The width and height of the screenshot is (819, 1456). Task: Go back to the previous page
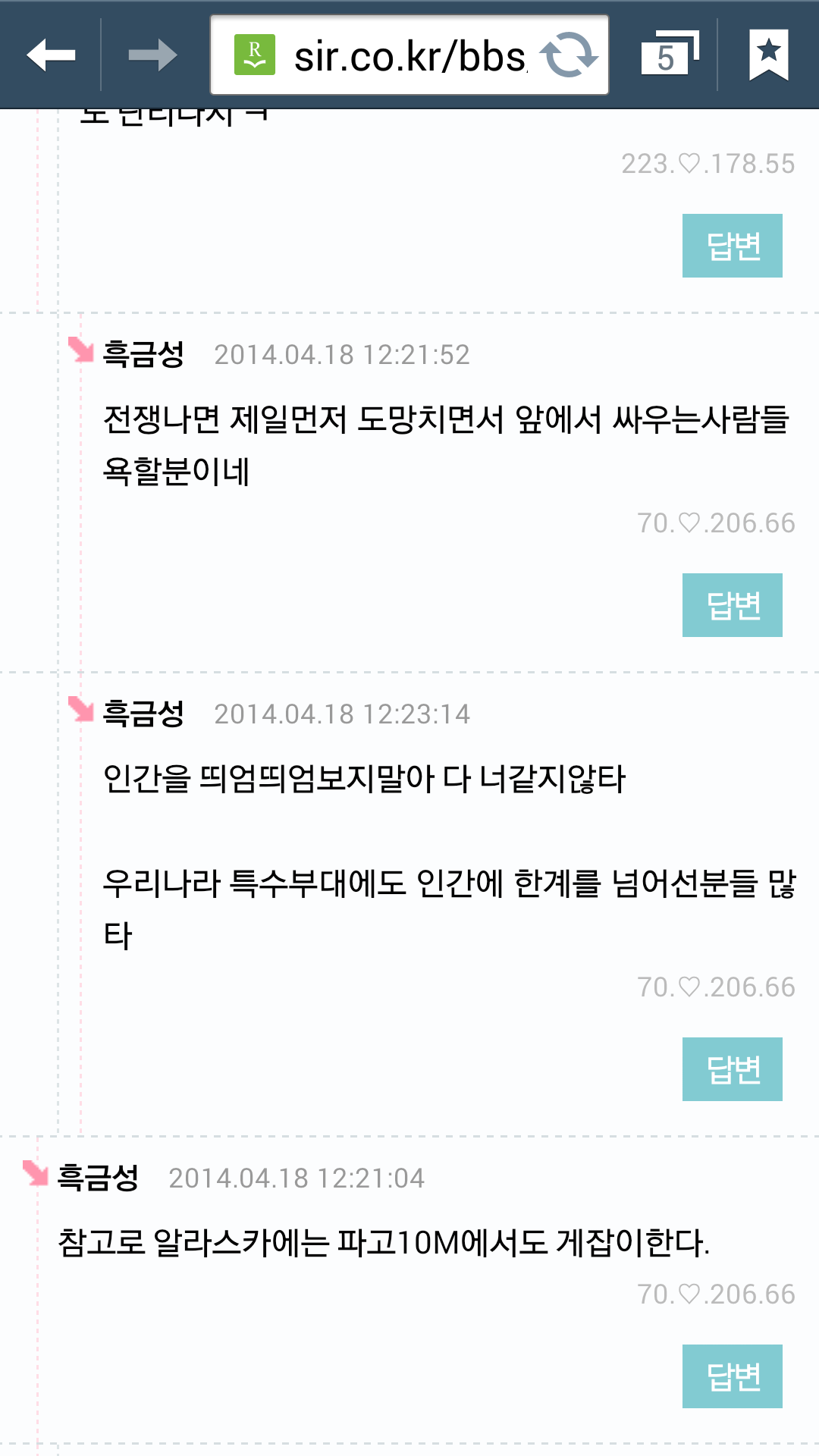[x=51, y=55]
